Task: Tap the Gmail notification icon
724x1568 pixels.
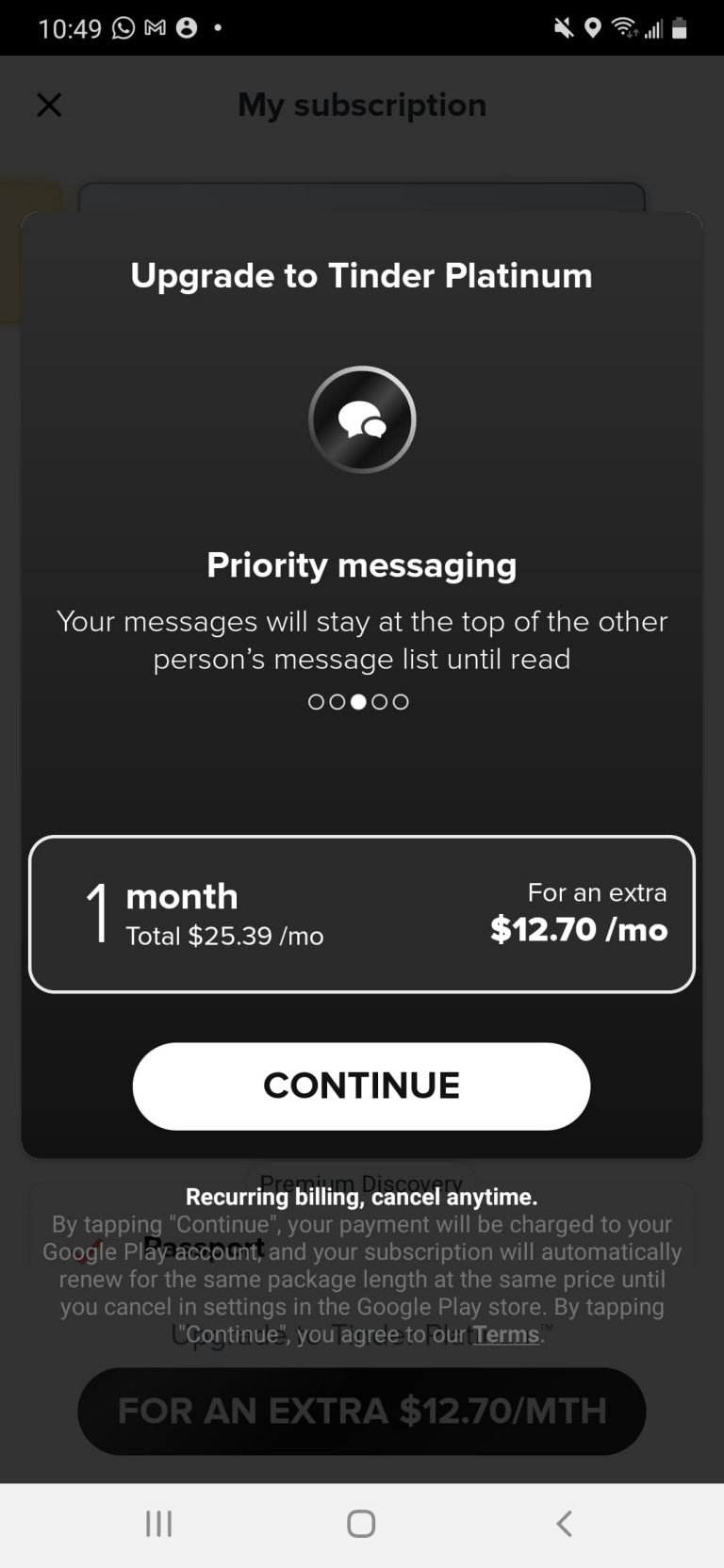Action: pyautogui.click(x=155, y=27)
